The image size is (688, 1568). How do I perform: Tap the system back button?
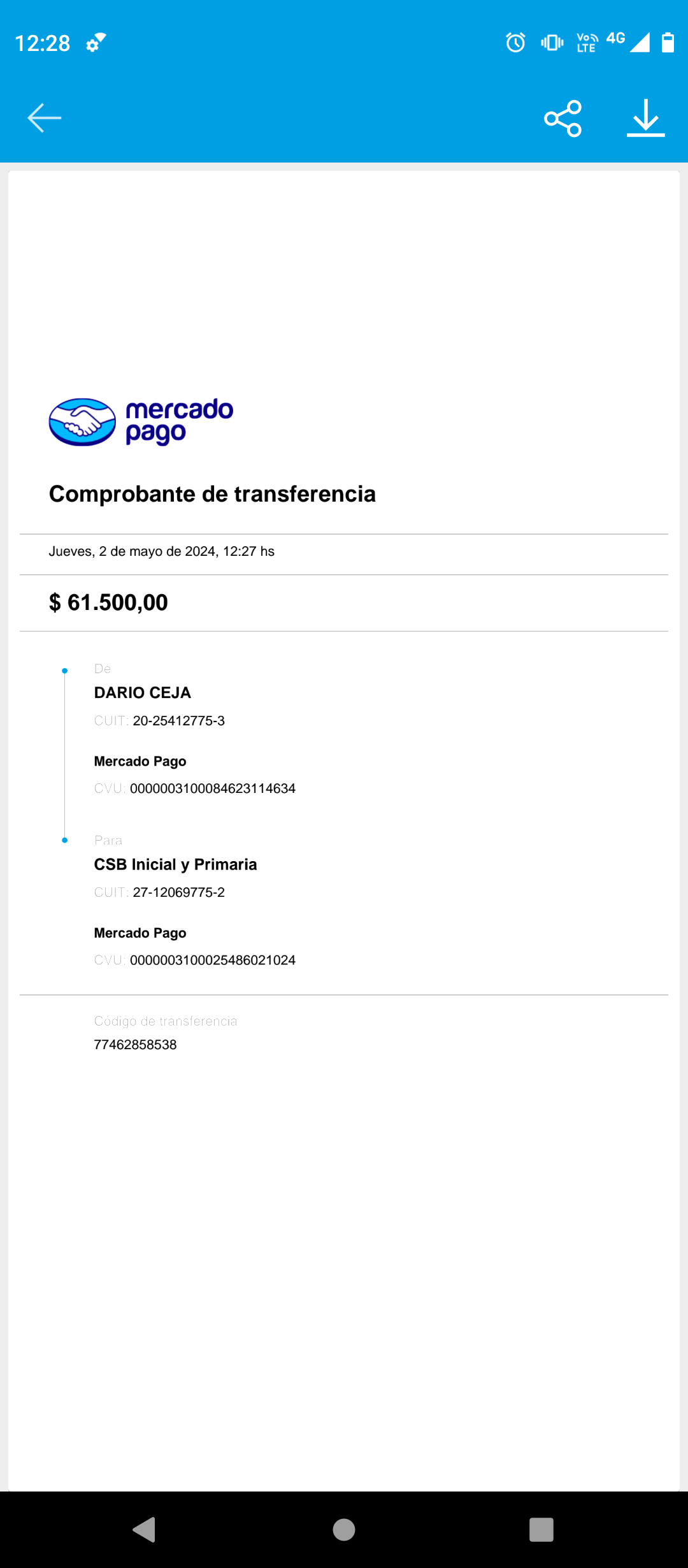(145, 1529)
